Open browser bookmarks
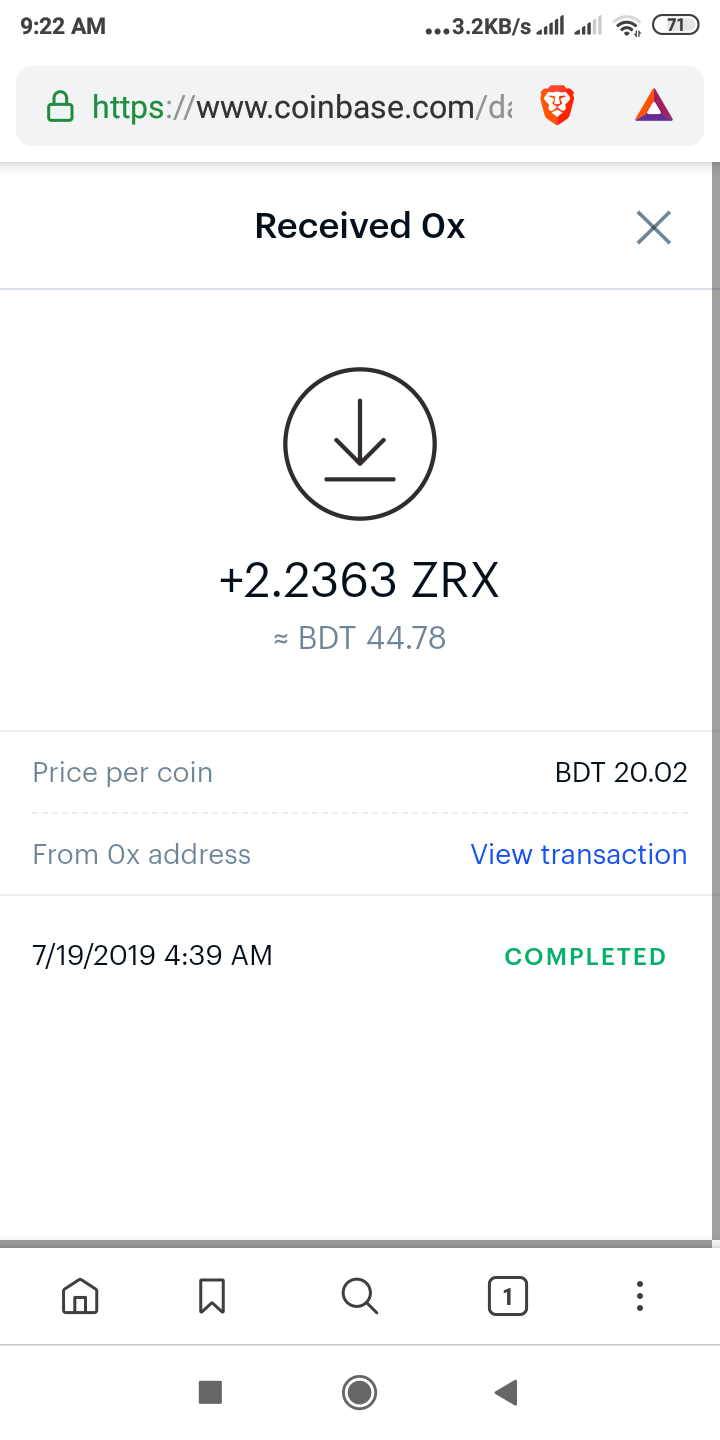Viewport: 720px width, 1440px height. tap(212, 1296)
